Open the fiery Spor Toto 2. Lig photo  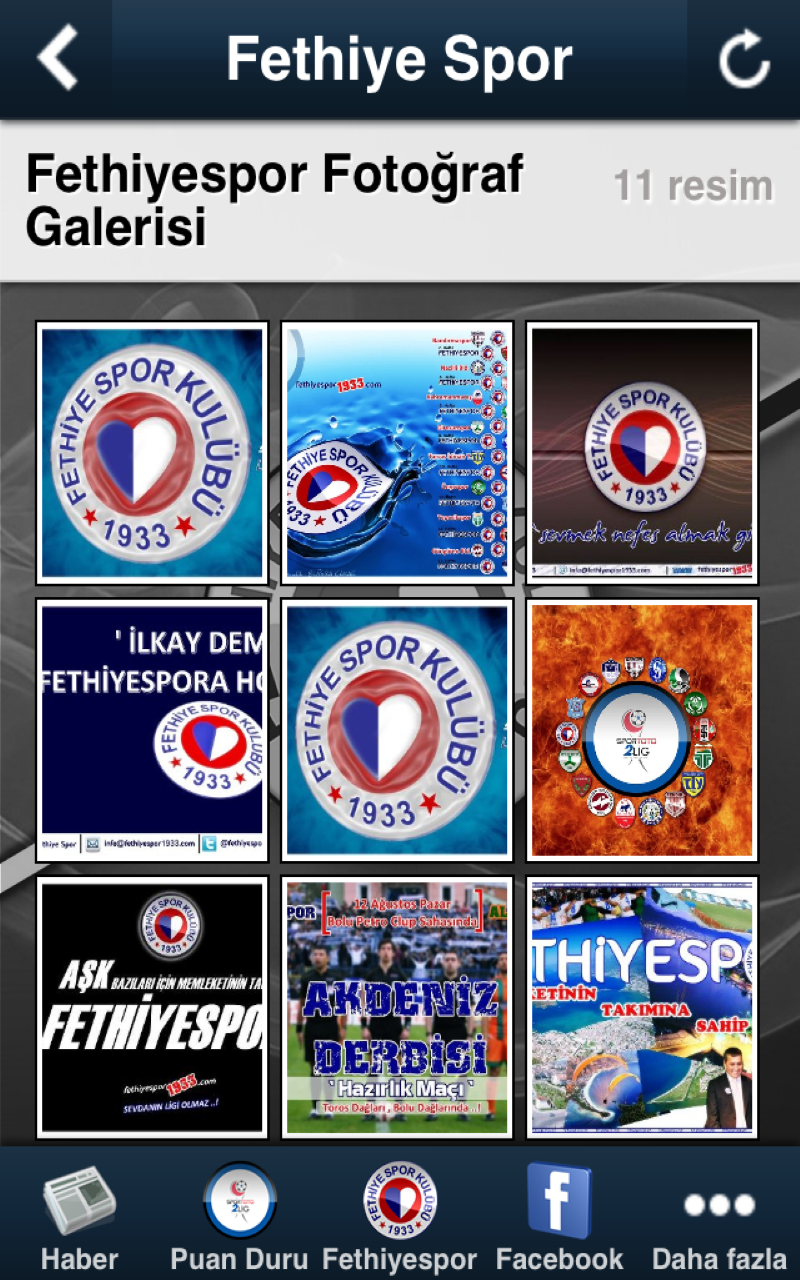tap(642, 730)
